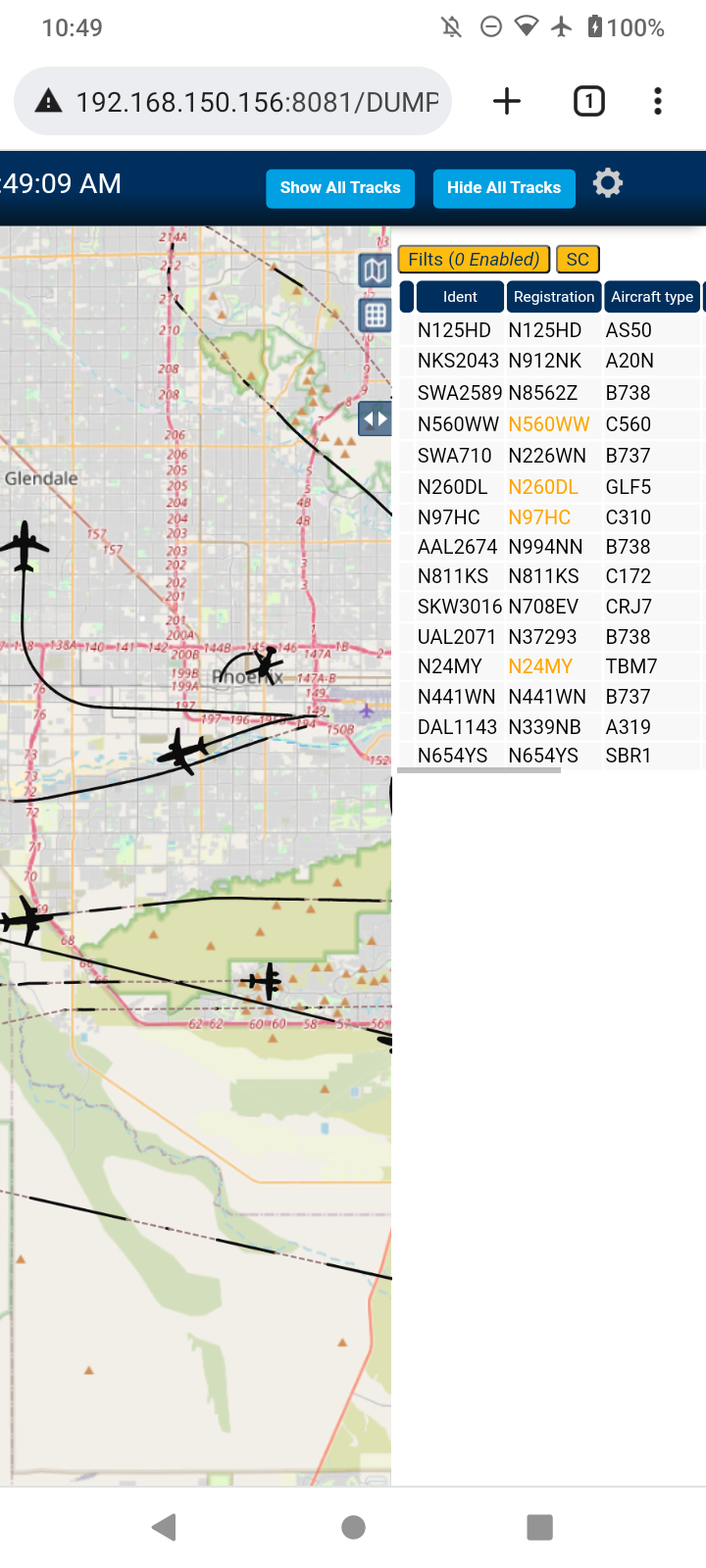This screenshot has width=706, height=1568.
Task: Open registration link N24MY
Action: [x=540, y=666]
